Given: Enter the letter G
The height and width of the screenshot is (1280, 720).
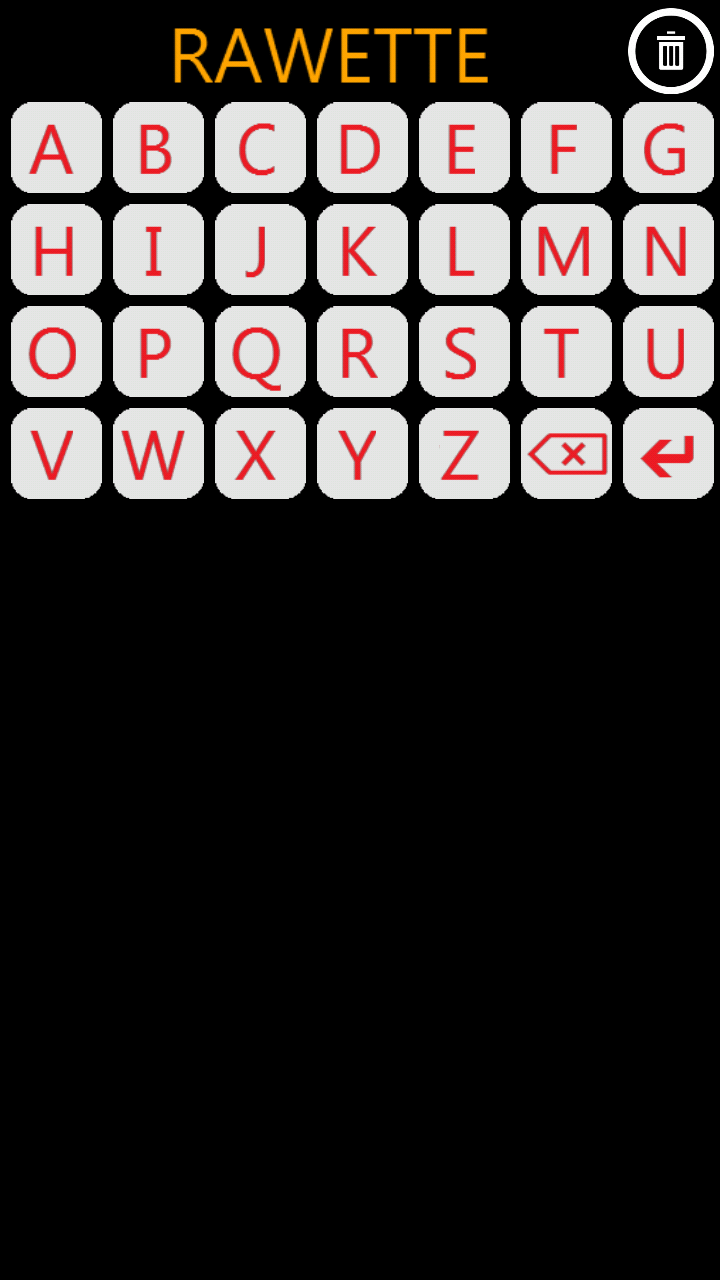Looking at the screenshot, I should [x=668, y=148].
